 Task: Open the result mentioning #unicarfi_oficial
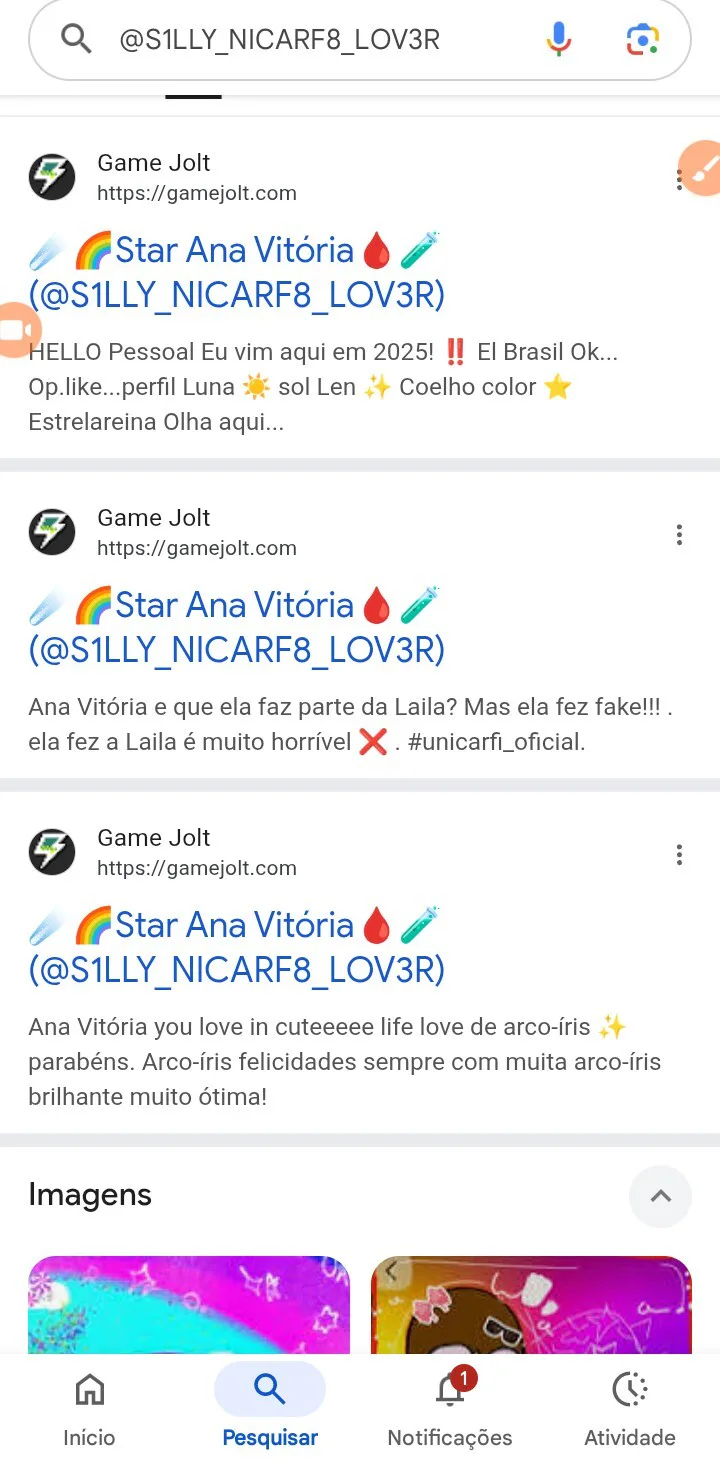236,627
